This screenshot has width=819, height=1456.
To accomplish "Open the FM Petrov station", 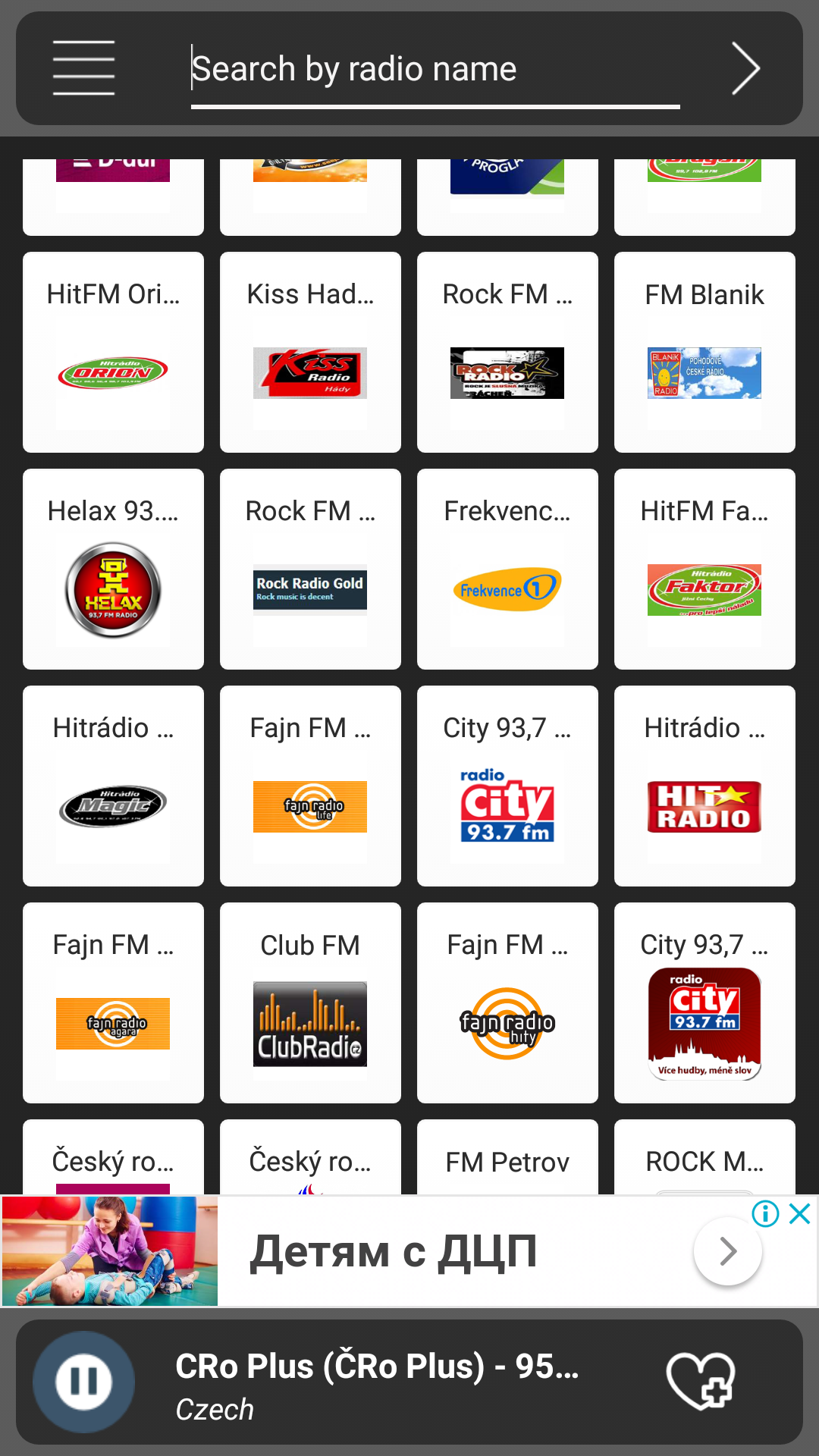I will (x=507, y=1159).
